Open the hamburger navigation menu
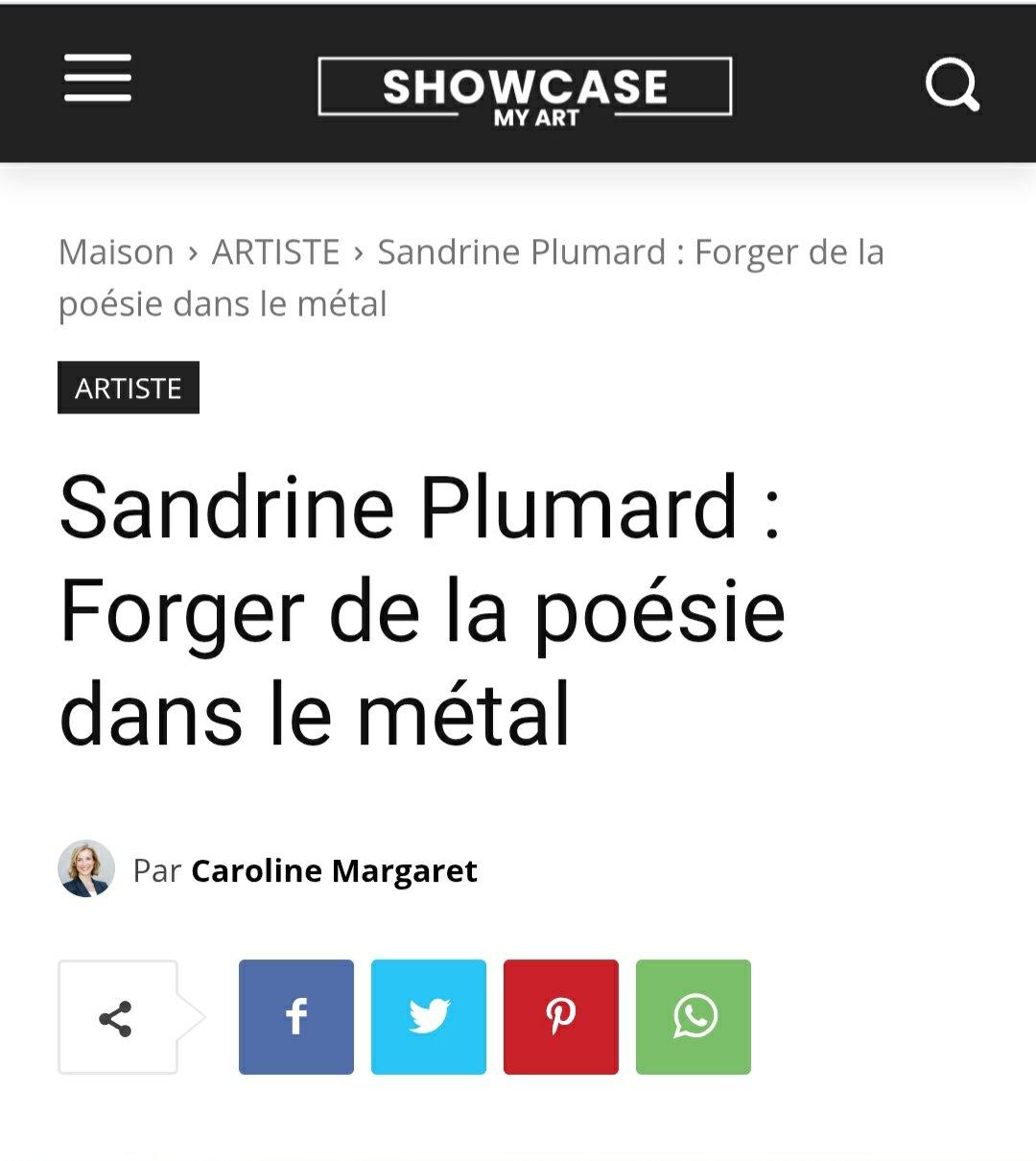 (x=98, y=79)
